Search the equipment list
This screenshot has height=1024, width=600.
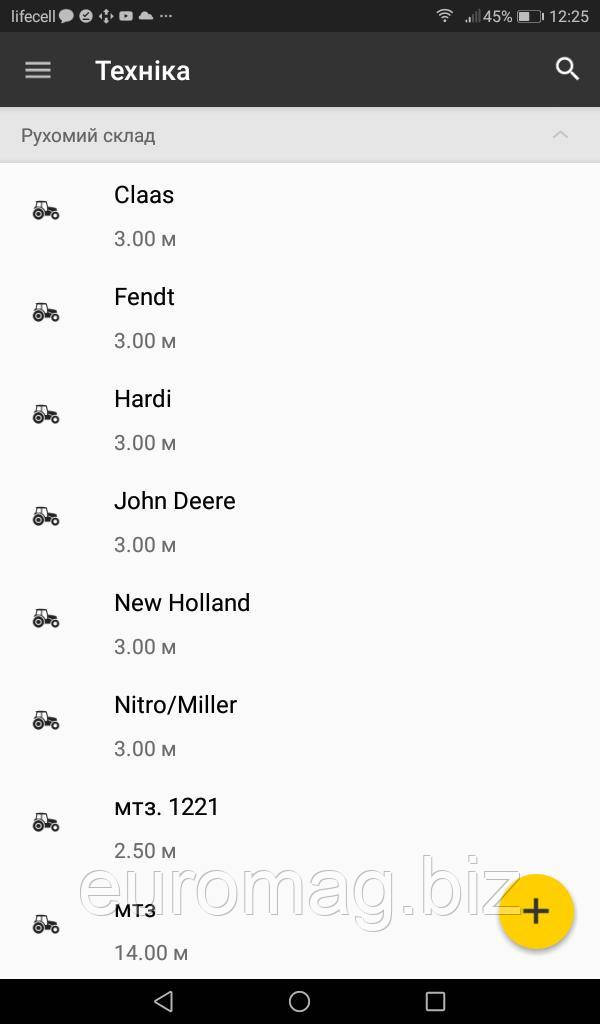567,69
